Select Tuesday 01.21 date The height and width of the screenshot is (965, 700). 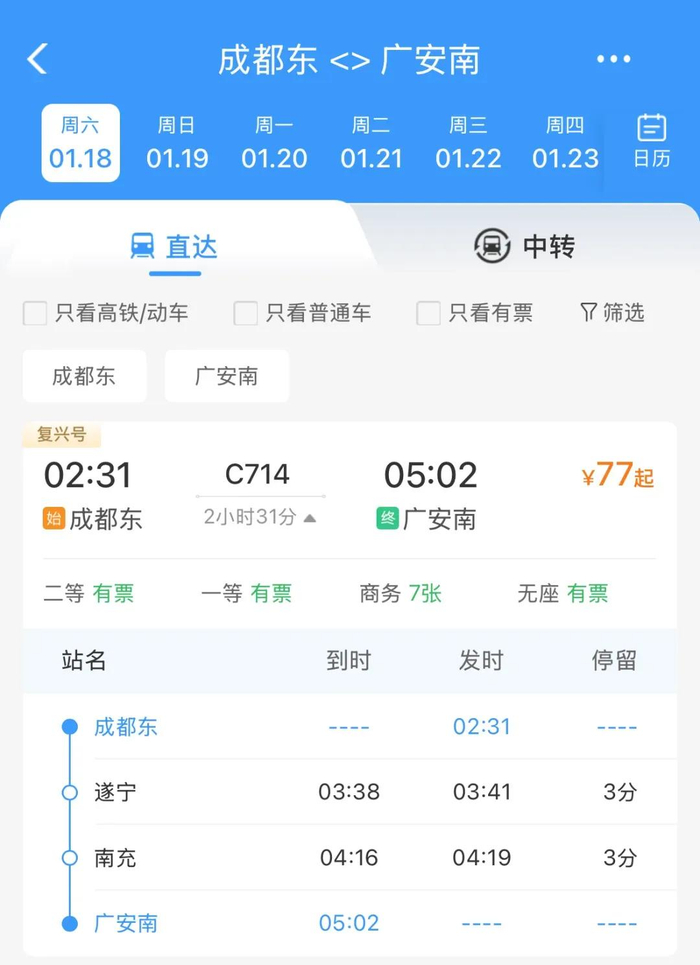(371, 143)
